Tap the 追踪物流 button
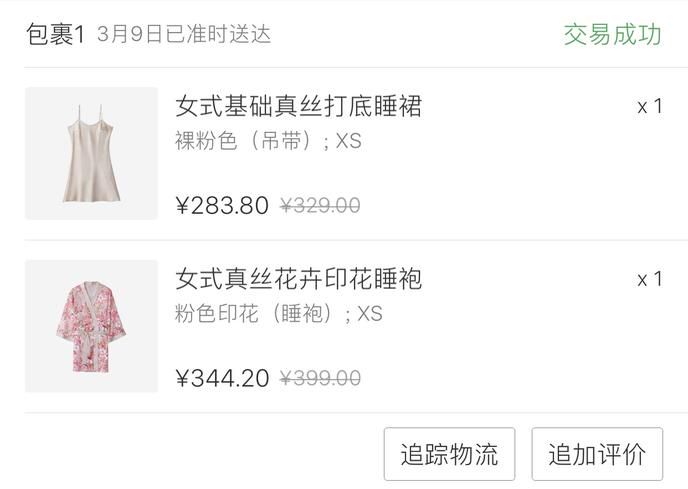This screenshot has height=489, width=688. 449,455
